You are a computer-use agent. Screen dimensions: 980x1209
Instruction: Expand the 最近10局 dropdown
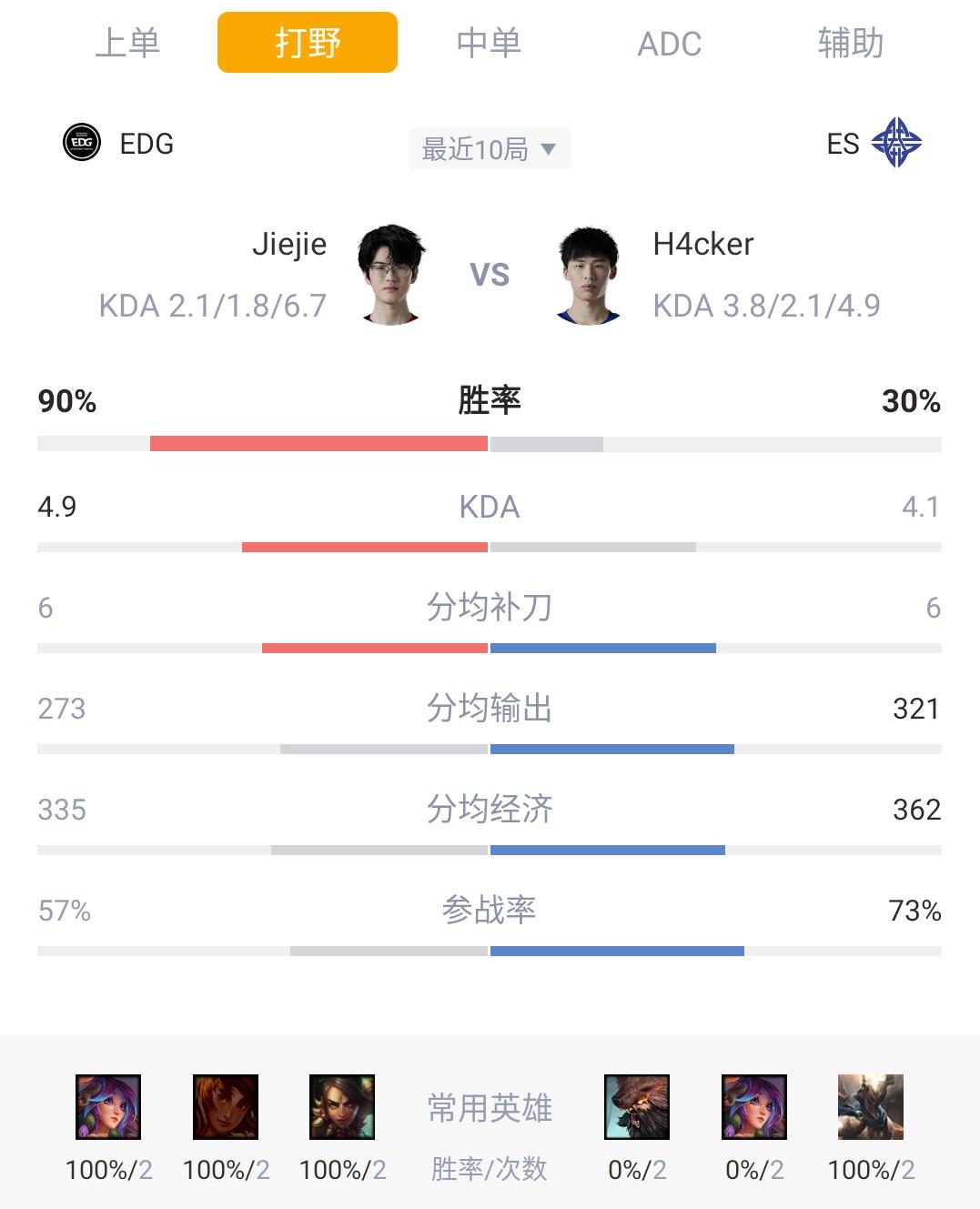click(490, 149)
